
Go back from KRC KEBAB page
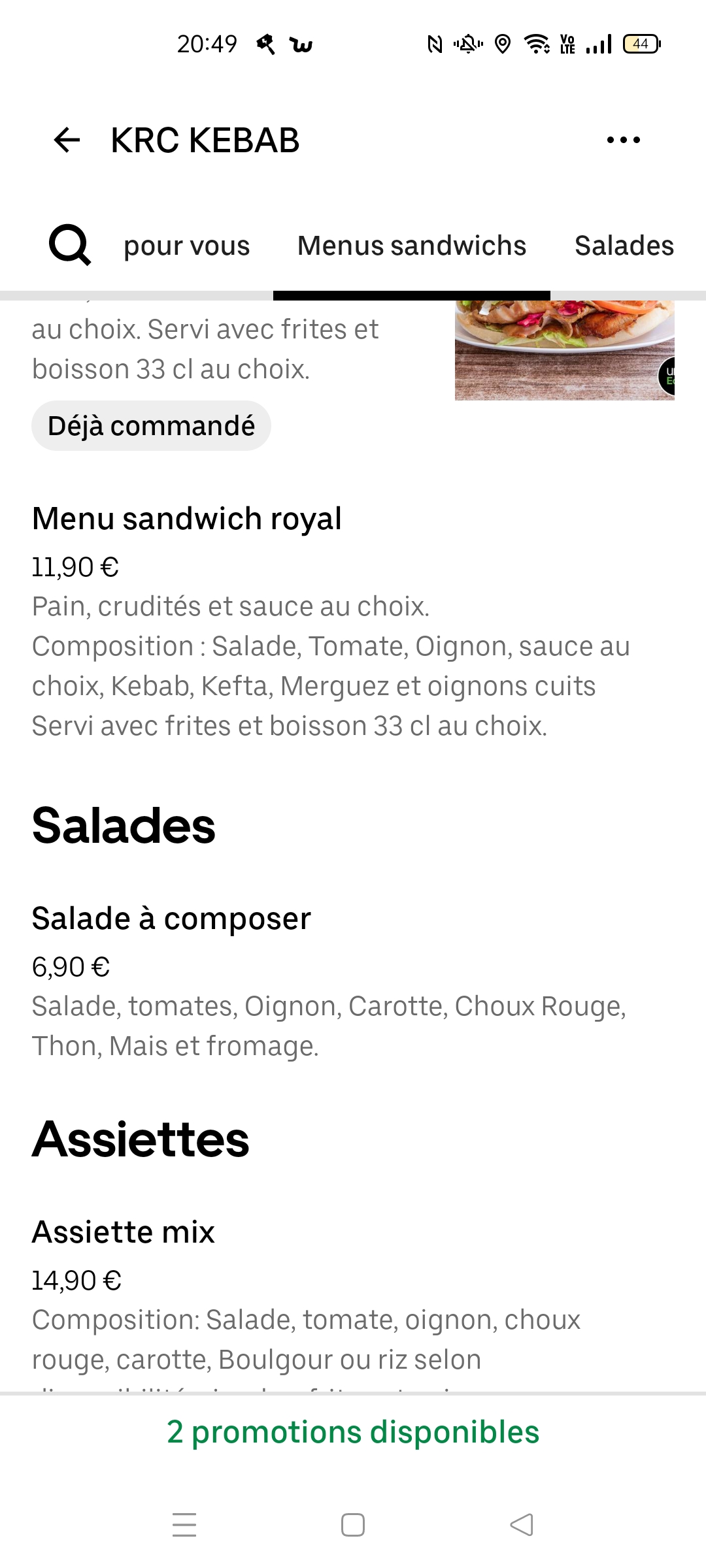coord(67,140)
